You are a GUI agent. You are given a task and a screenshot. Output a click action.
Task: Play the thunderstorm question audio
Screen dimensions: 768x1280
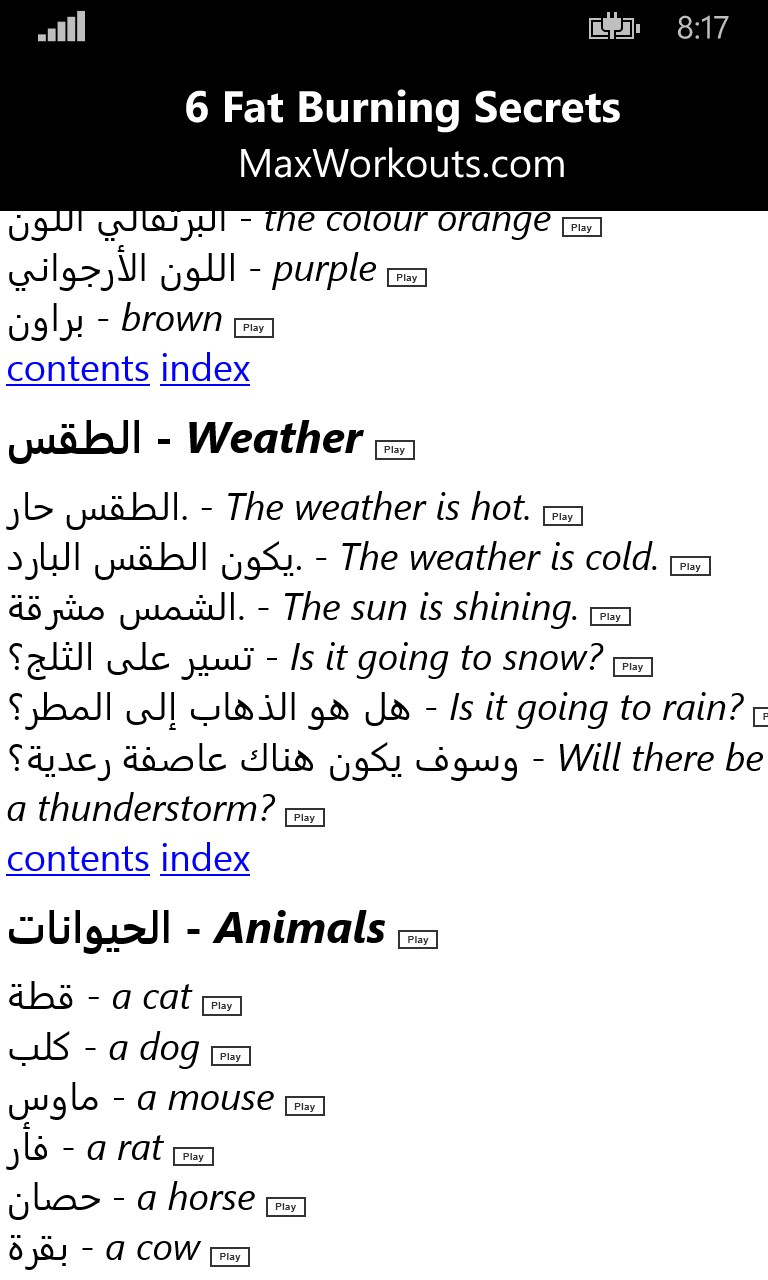pyautogui.click(x=304, y=817)
